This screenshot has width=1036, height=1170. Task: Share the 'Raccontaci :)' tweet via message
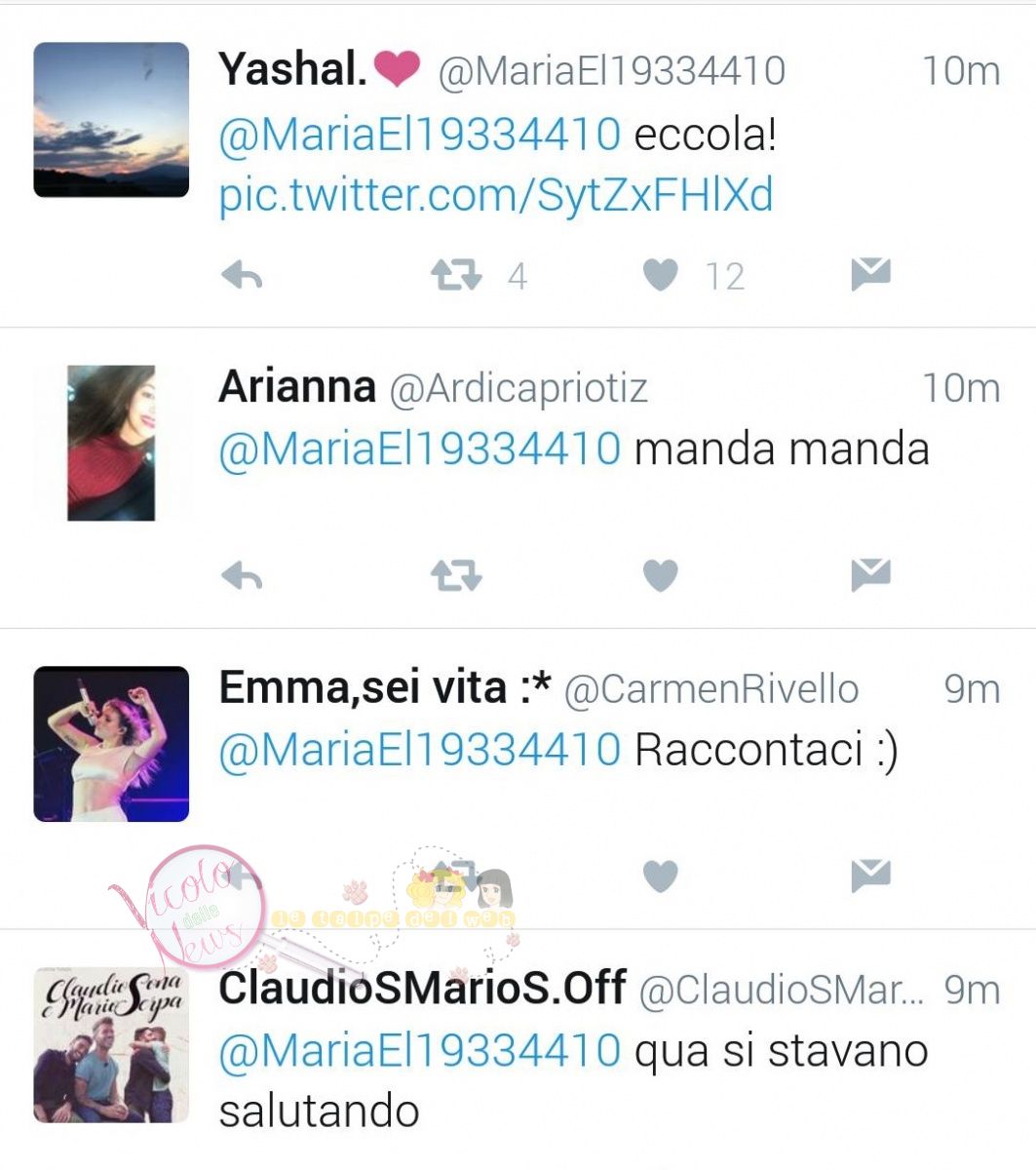(870, 876)
